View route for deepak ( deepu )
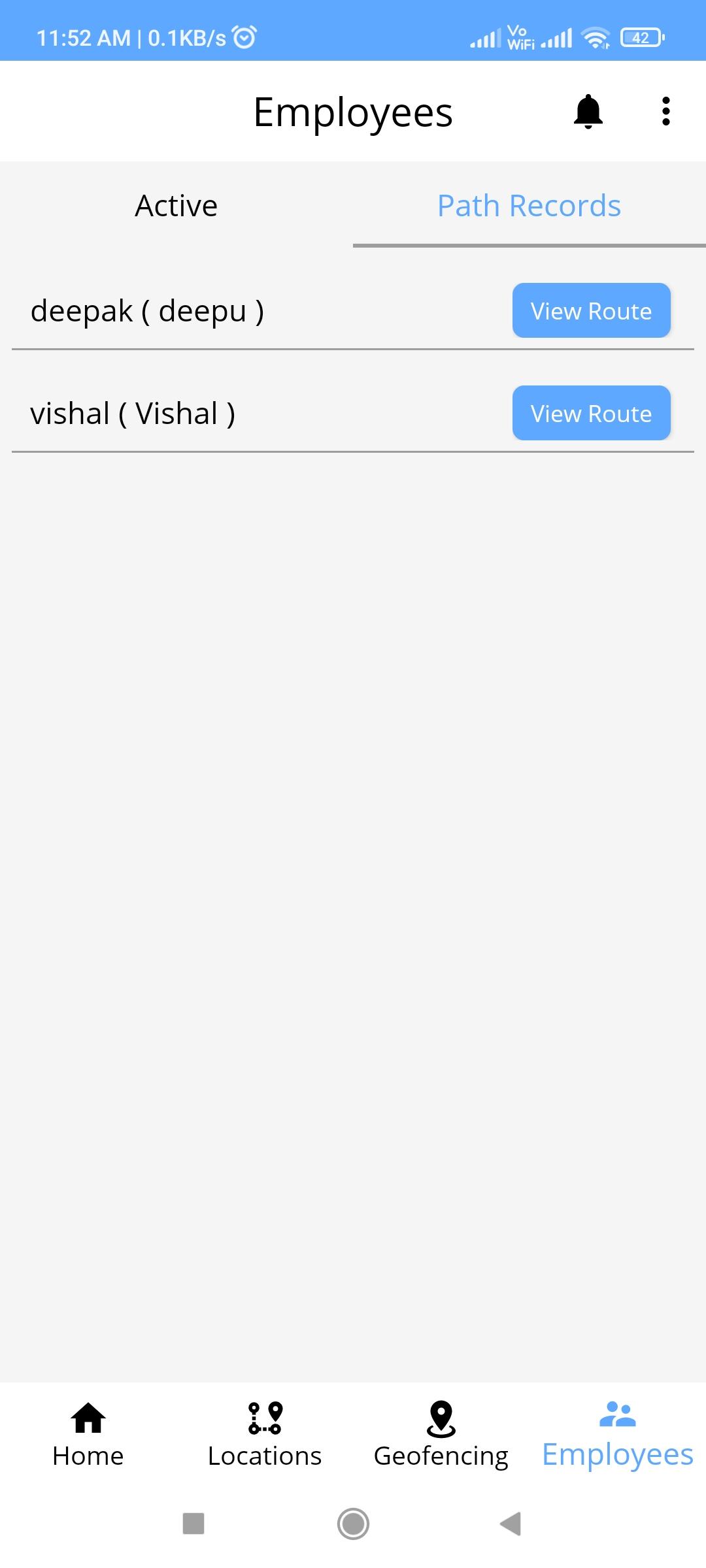This screenshot has width=706, height=1568. pos(592,310)
